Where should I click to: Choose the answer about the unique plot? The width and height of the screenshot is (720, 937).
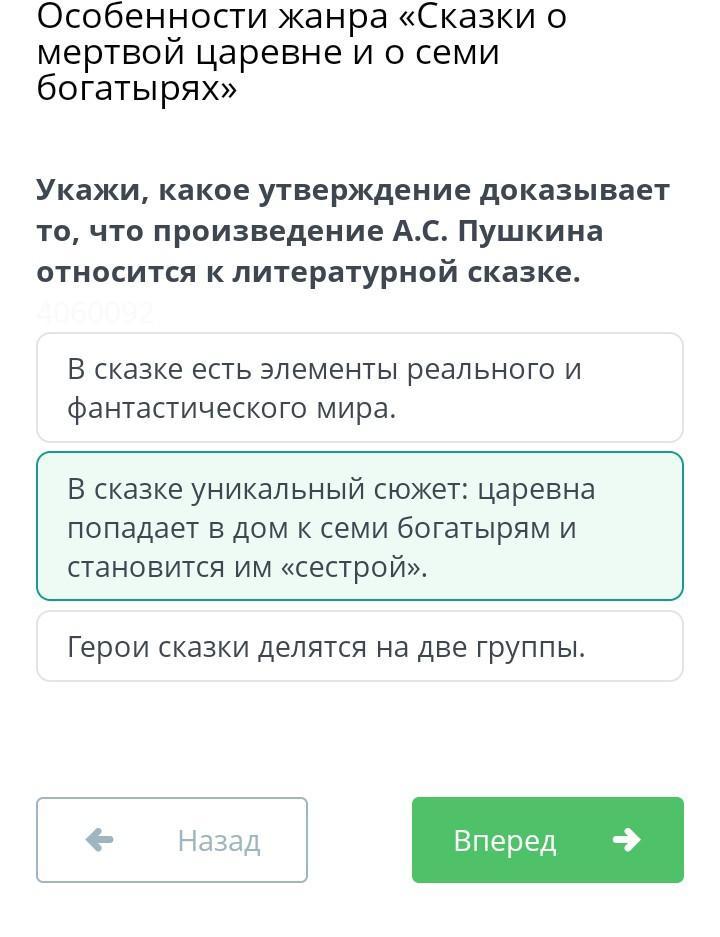(x=359, y=527)
